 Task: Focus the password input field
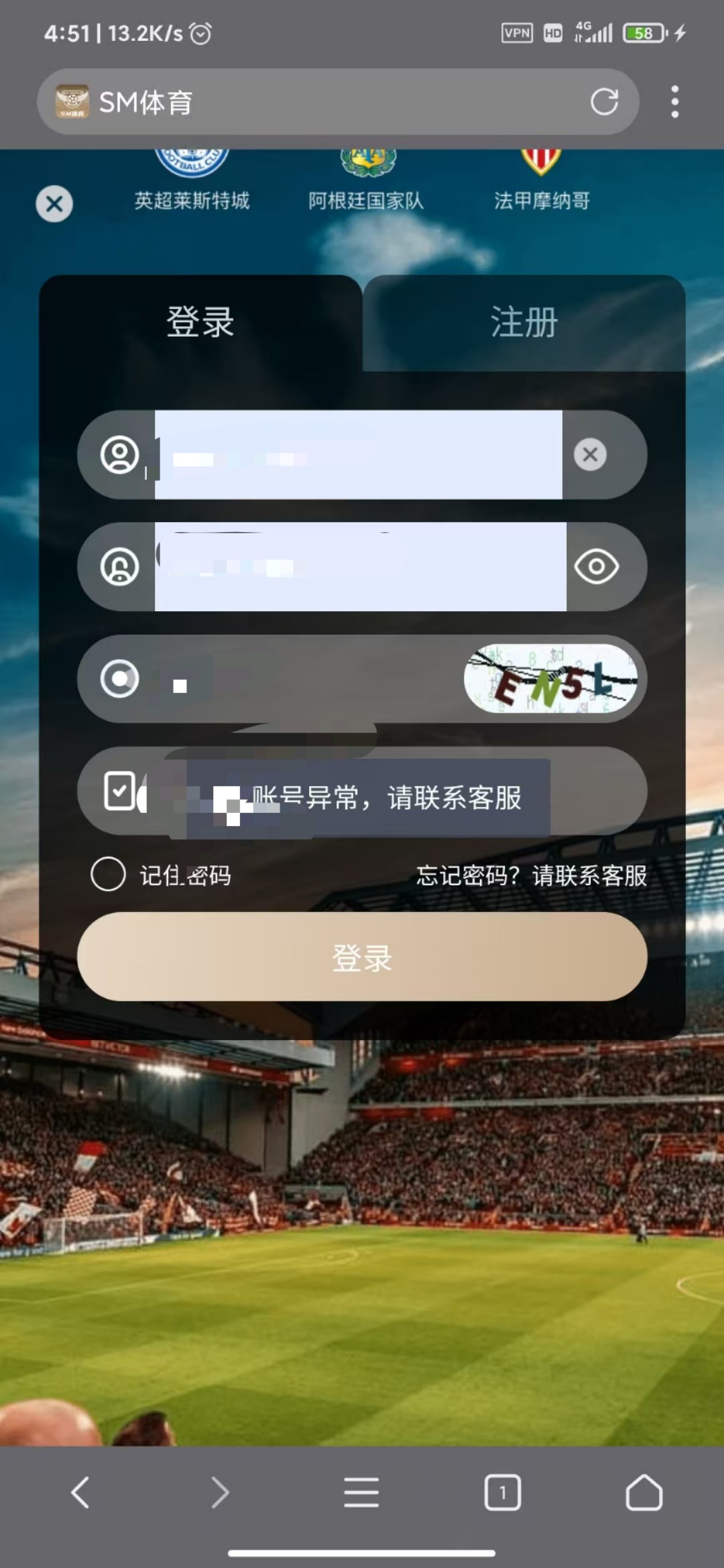tap(360, 567)
